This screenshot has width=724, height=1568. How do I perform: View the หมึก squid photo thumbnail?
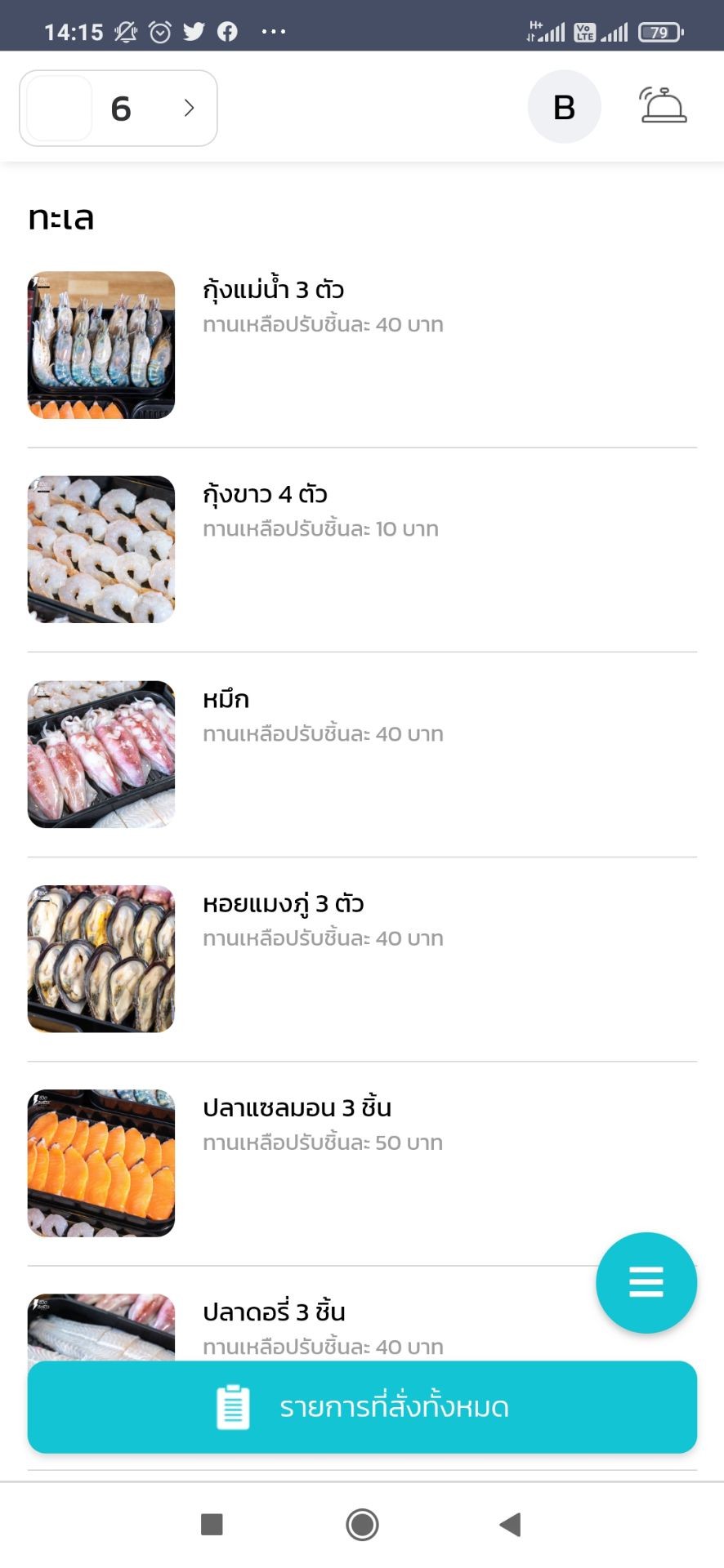pos(101,753)
